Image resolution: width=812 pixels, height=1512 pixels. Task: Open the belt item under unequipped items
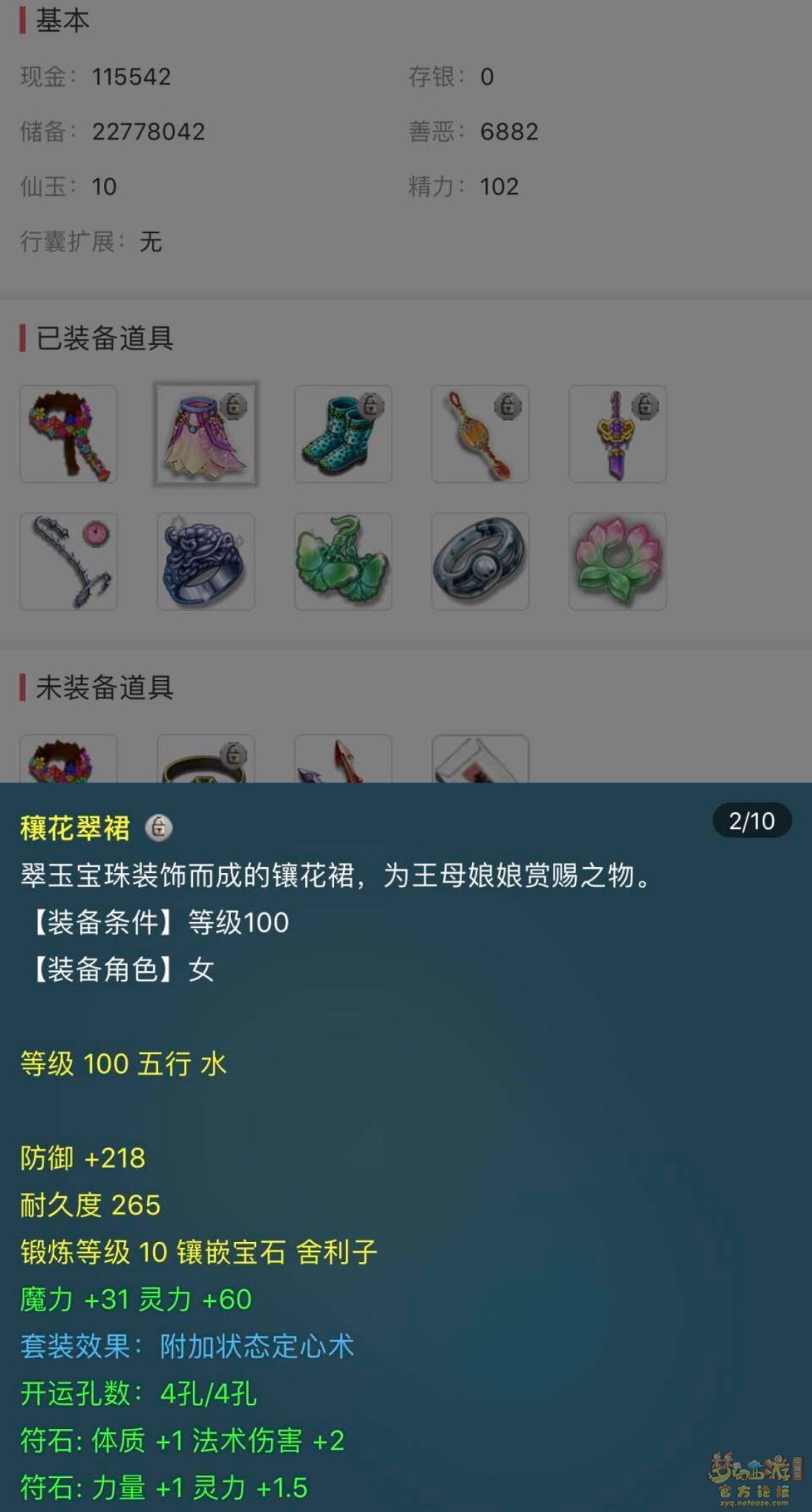click(206, 760)
